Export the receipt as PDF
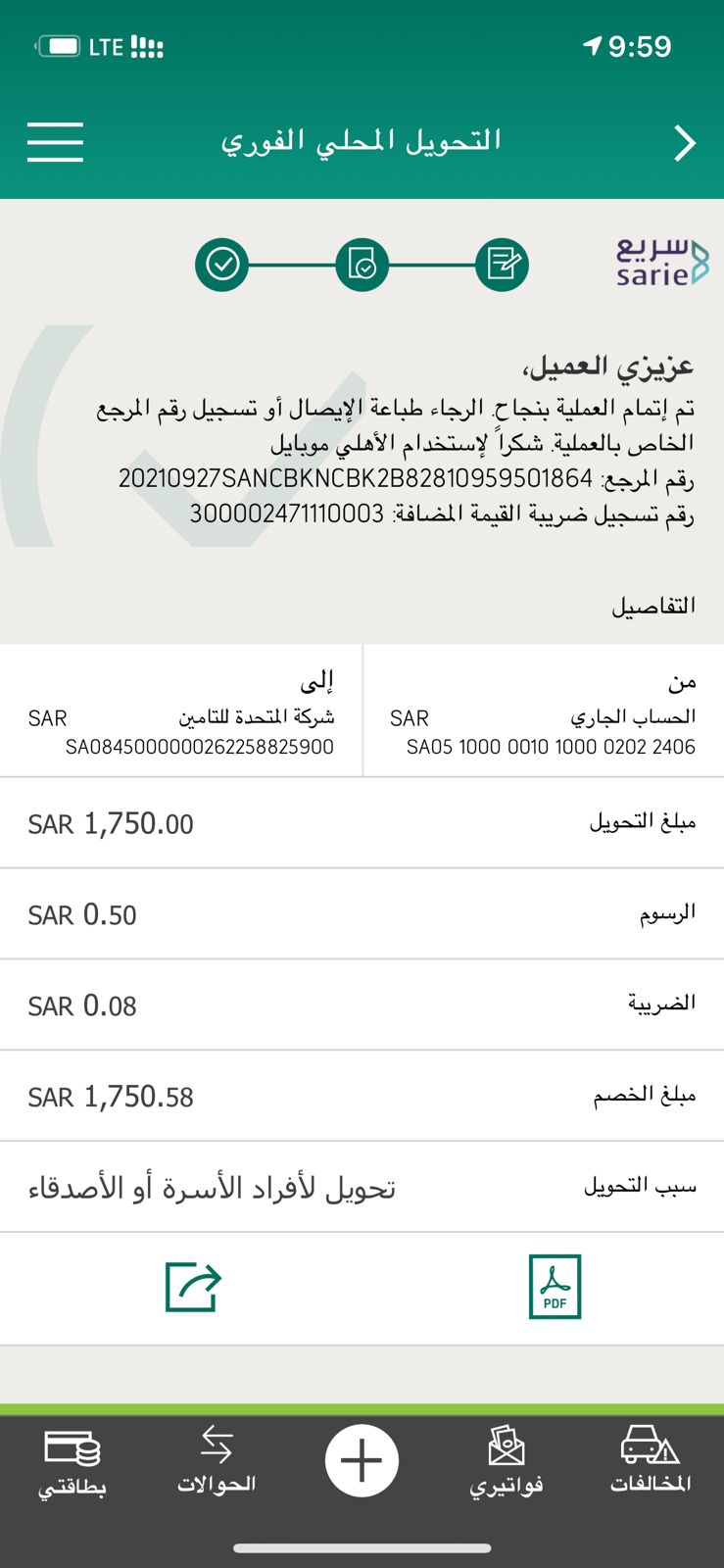The height and width of the screenshot is (1568, 724). coord(555,1287)
